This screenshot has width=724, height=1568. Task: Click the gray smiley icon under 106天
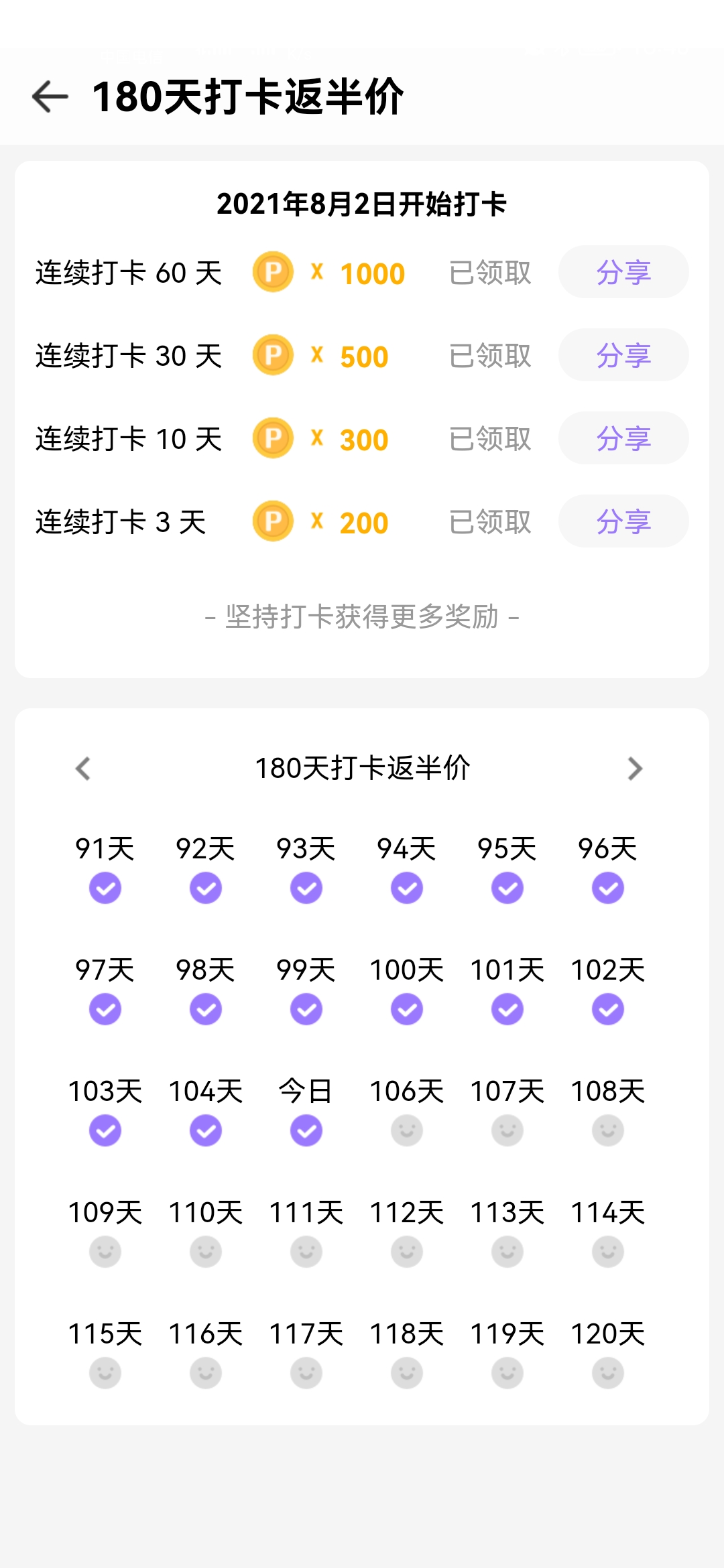tap(406, 1130)
